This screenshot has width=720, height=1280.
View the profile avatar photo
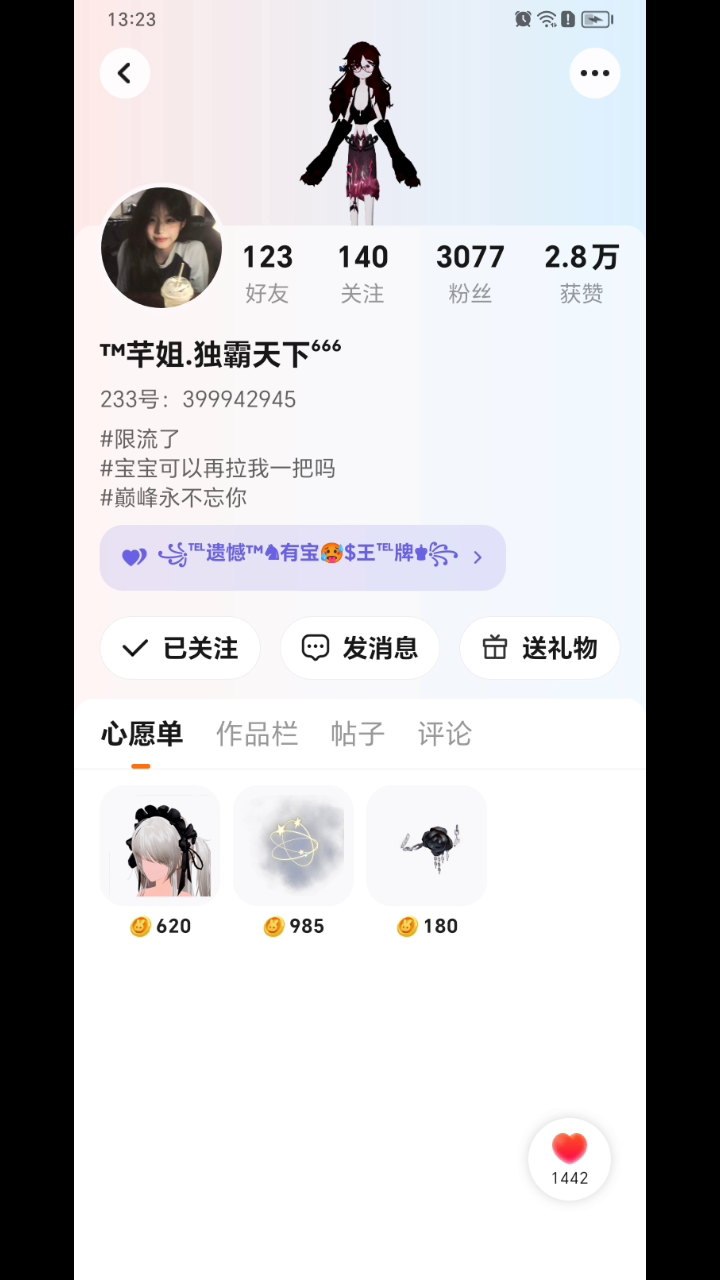[161, 247]
